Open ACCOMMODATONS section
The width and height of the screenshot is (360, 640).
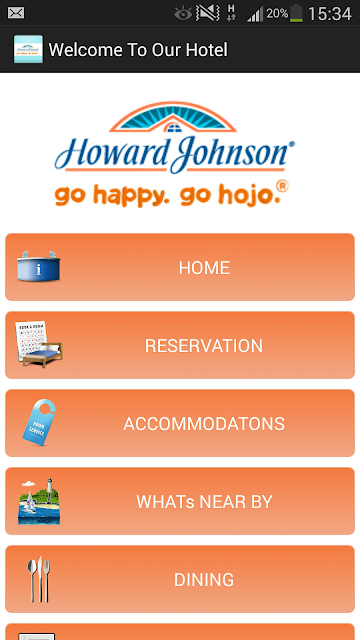coord(180,423)
